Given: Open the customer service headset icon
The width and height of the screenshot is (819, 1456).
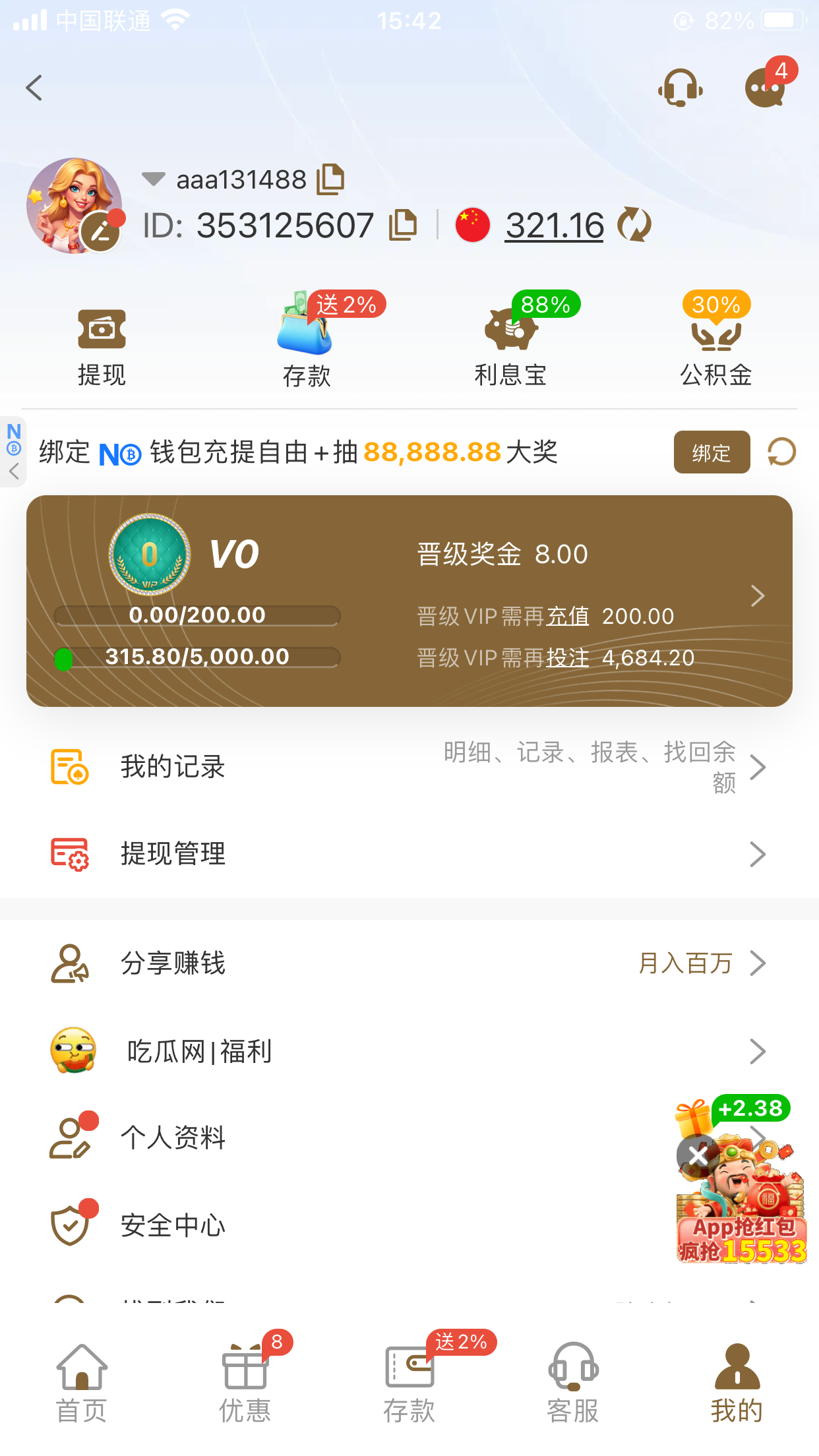Looking at the screenshot, I should (x=681, y=88).
